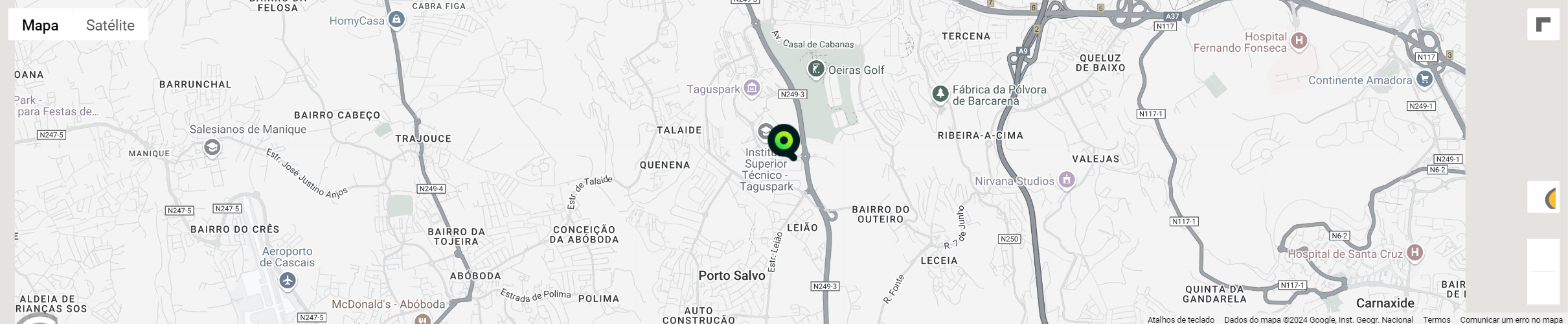Open Fábrica da Pólvora de Barcarena marker
The height and width of the screenshot is (324, 1568).
[x=940, y=94]
